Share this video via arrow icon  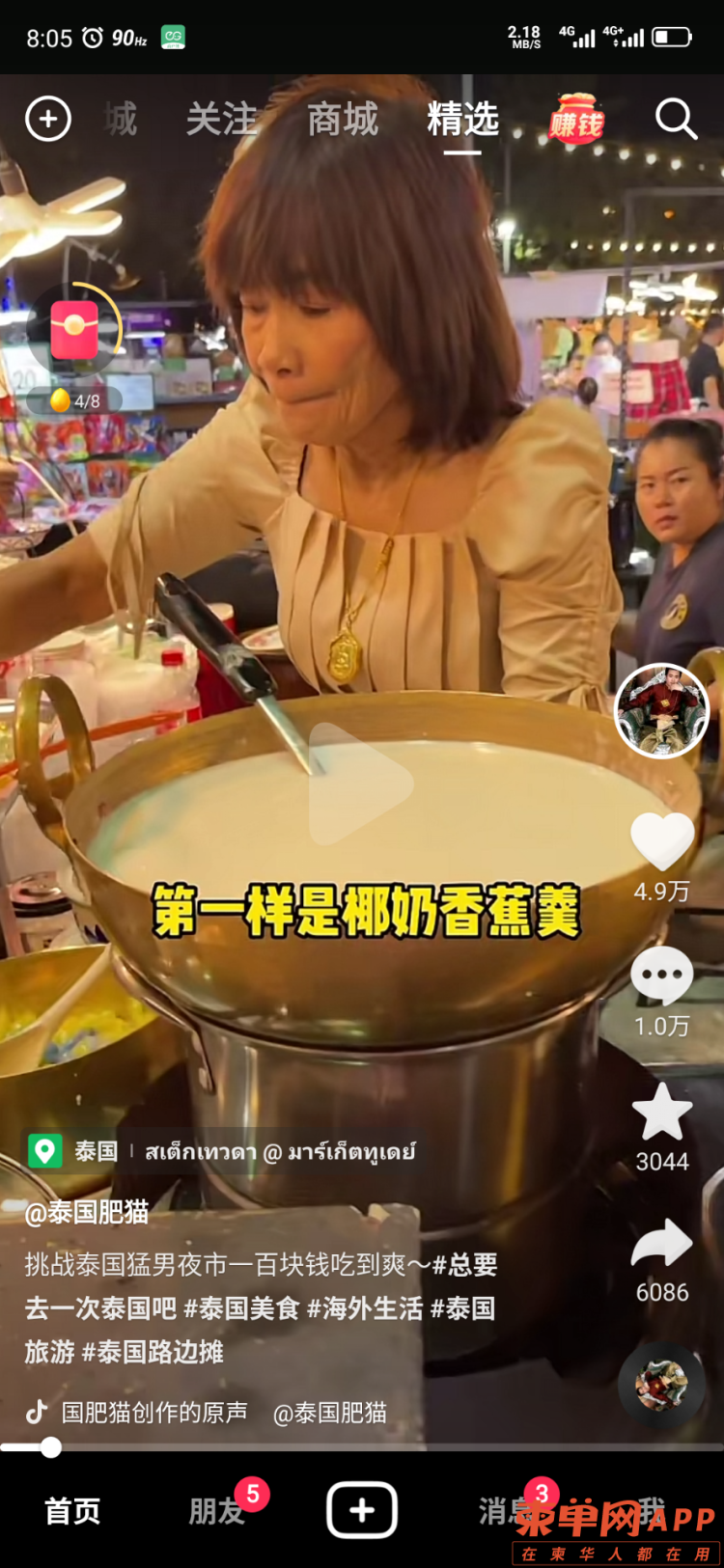point(662,1245)
